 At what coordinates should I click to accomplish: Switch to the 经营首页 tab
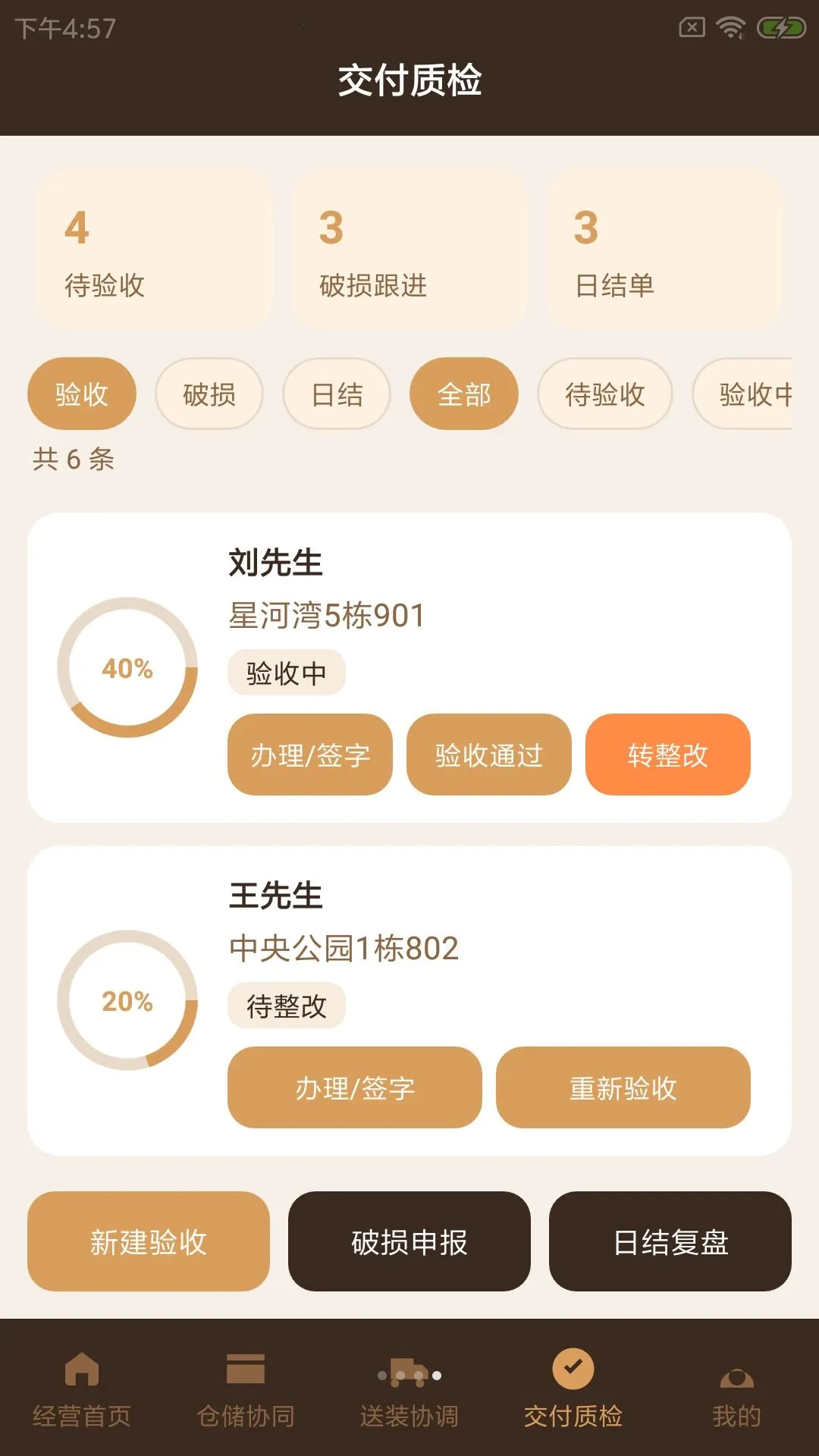82,1389
